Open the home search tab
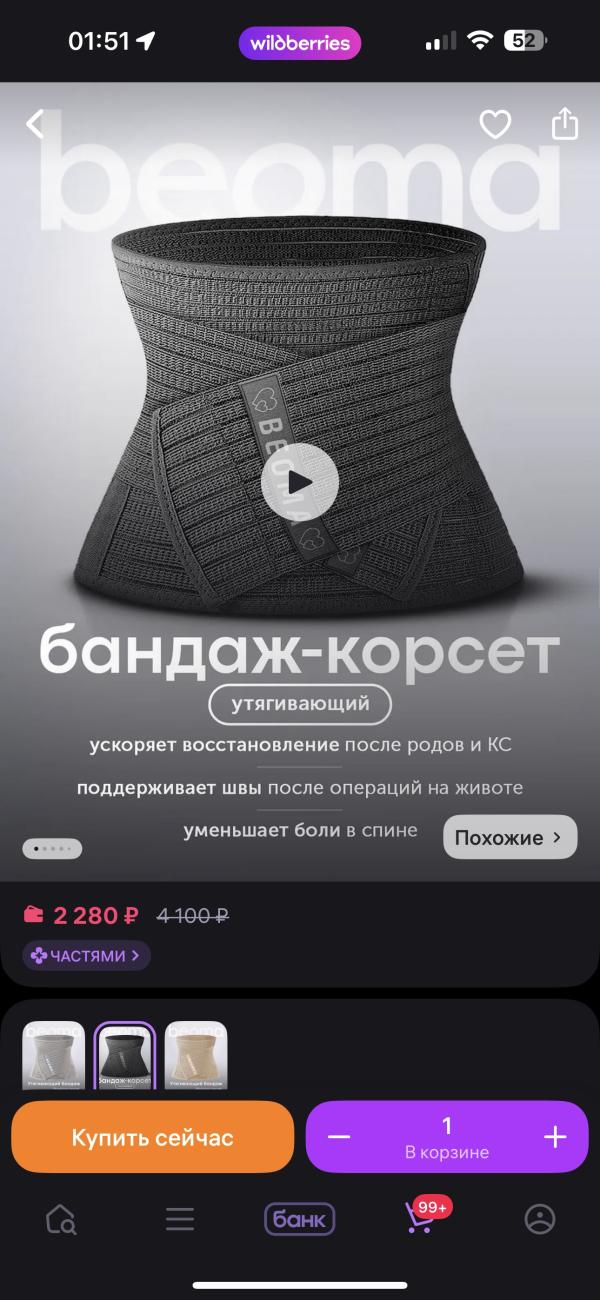Image resolution: width=600 pixels, height=1300 pixels. coord(61,1219)
